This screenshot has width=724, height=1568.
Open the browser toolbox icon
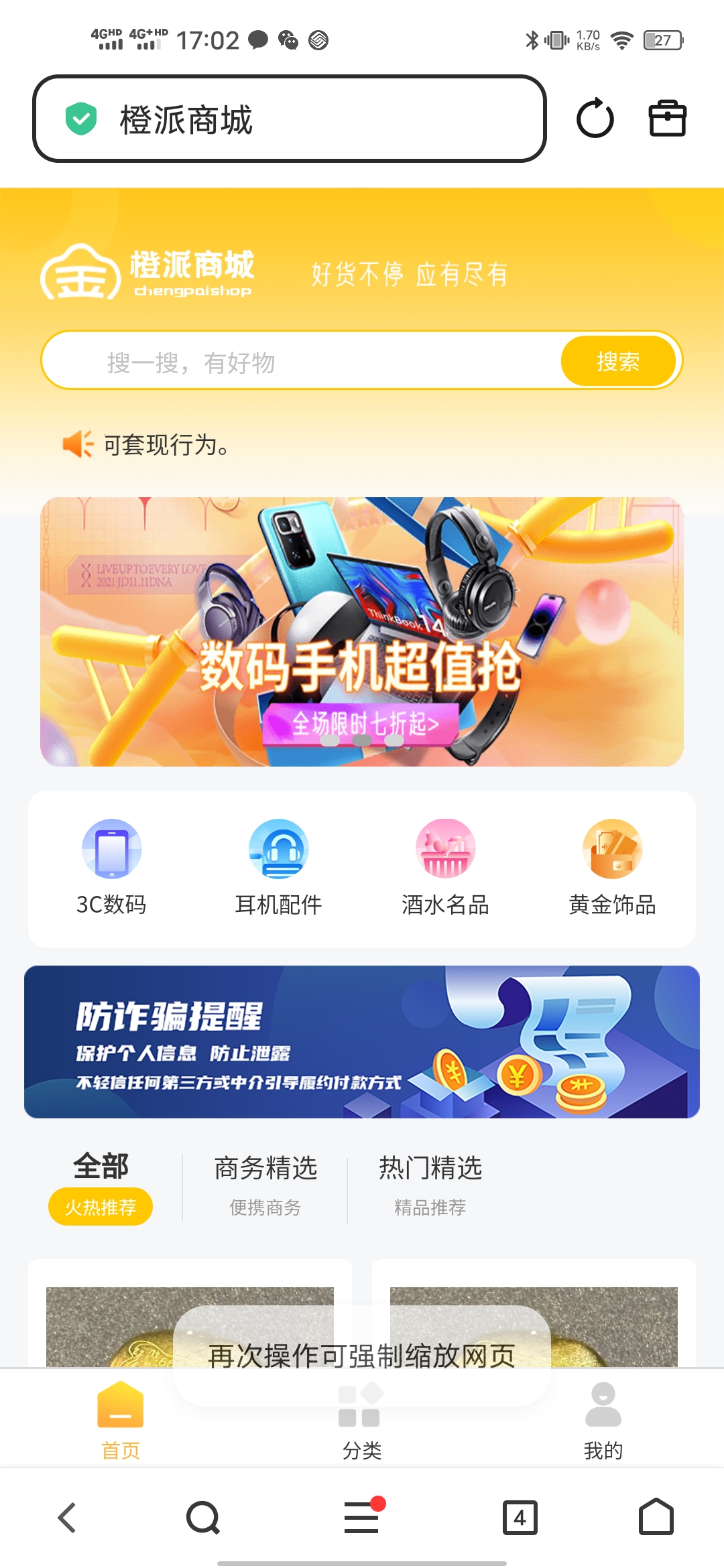[x=667, y=119]
